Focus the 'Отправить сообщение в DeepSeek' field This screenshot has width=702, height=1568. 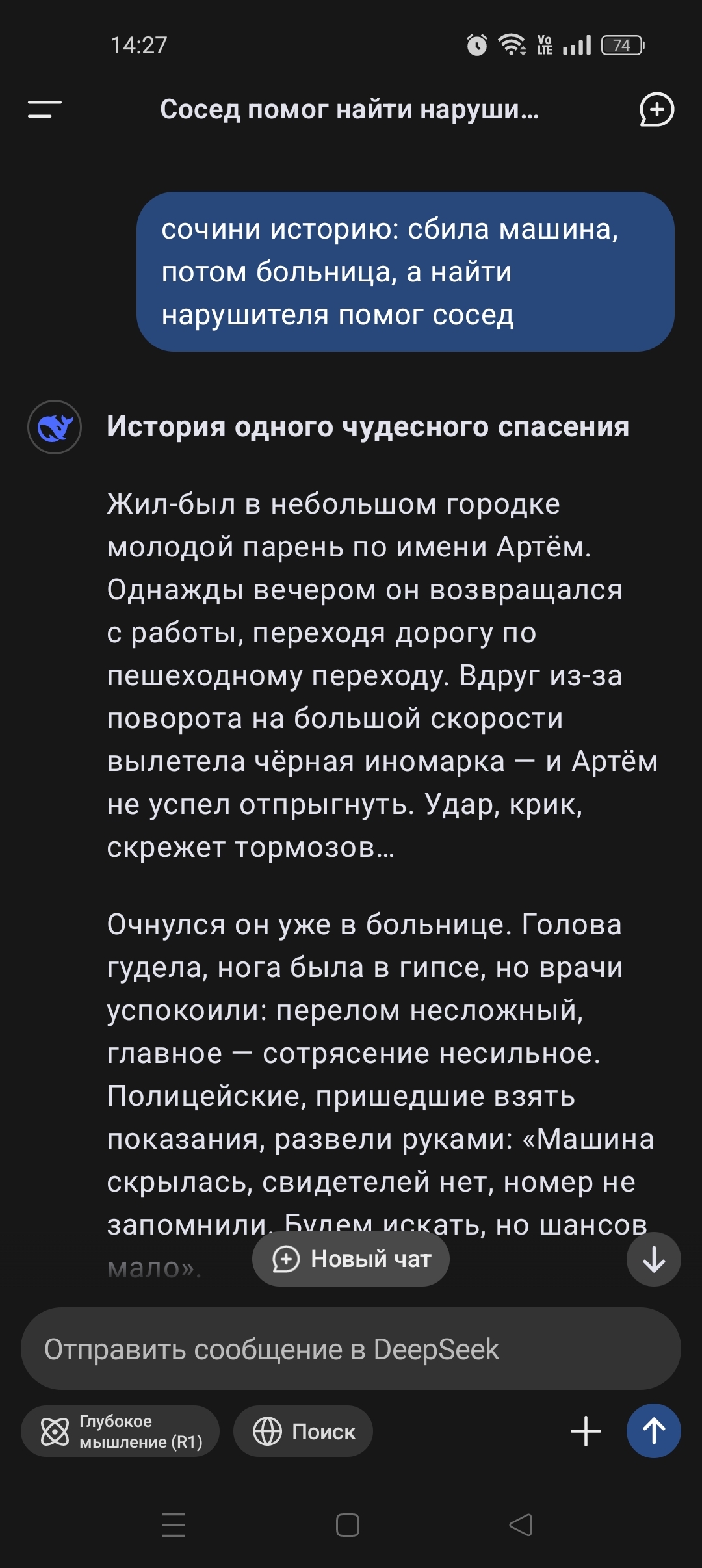point(351,1350)
